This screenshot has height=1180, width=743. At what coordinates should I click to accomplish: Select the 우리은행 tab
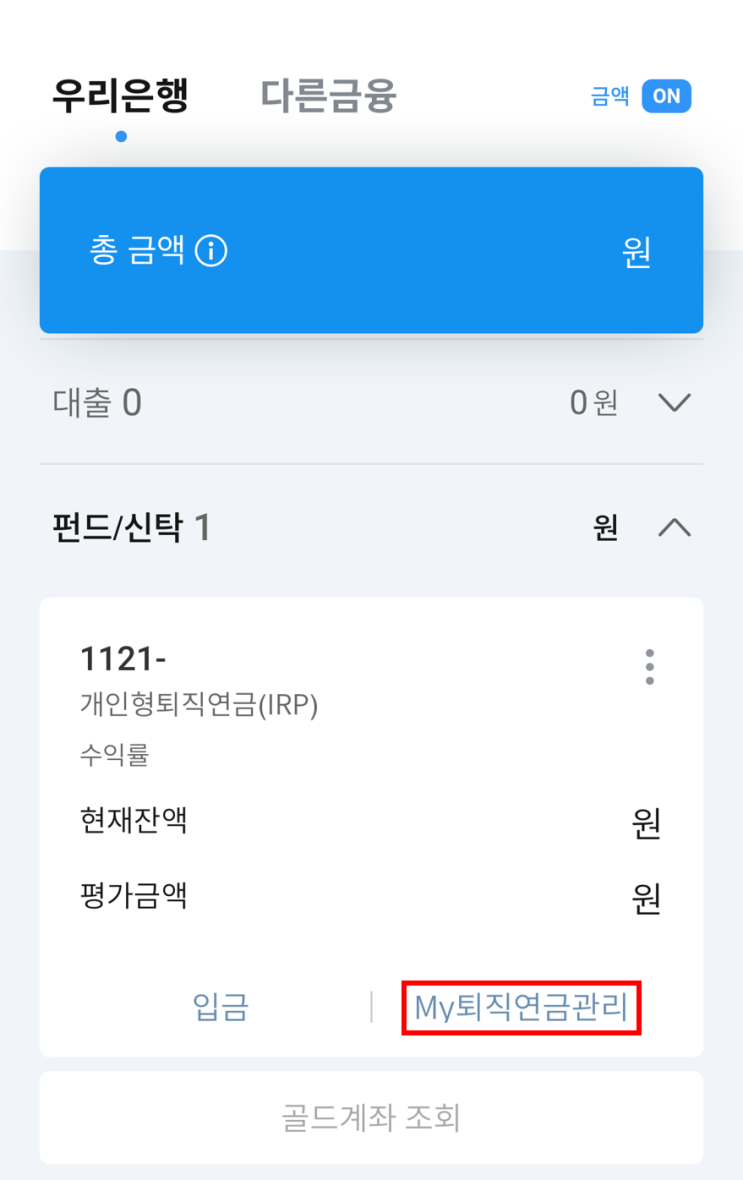coord(120,95)
